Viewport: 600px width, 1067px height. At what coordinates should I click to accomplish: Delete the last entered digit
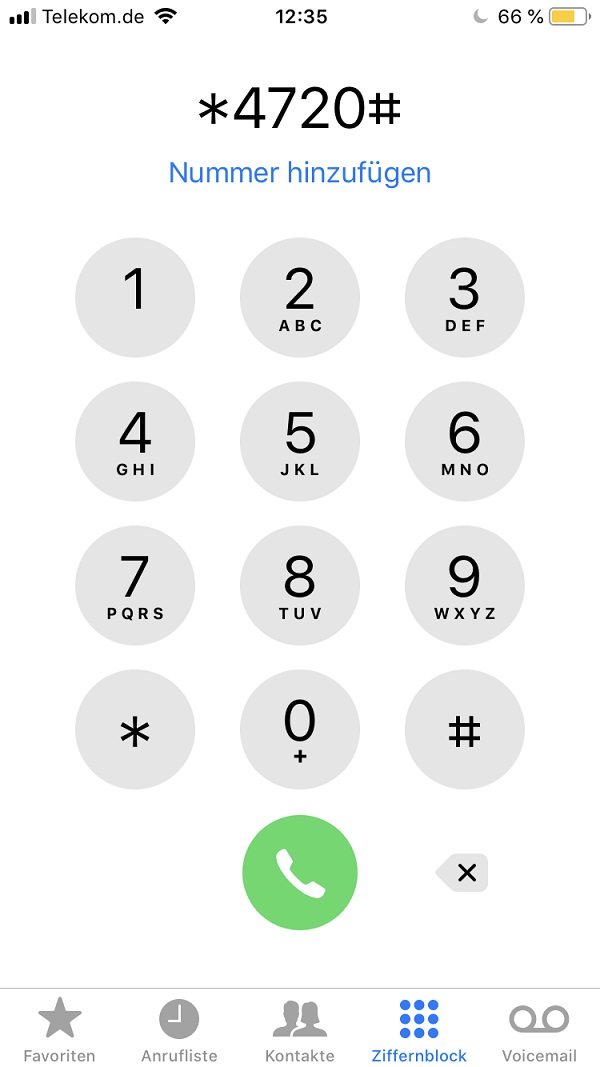coord(464,872)
